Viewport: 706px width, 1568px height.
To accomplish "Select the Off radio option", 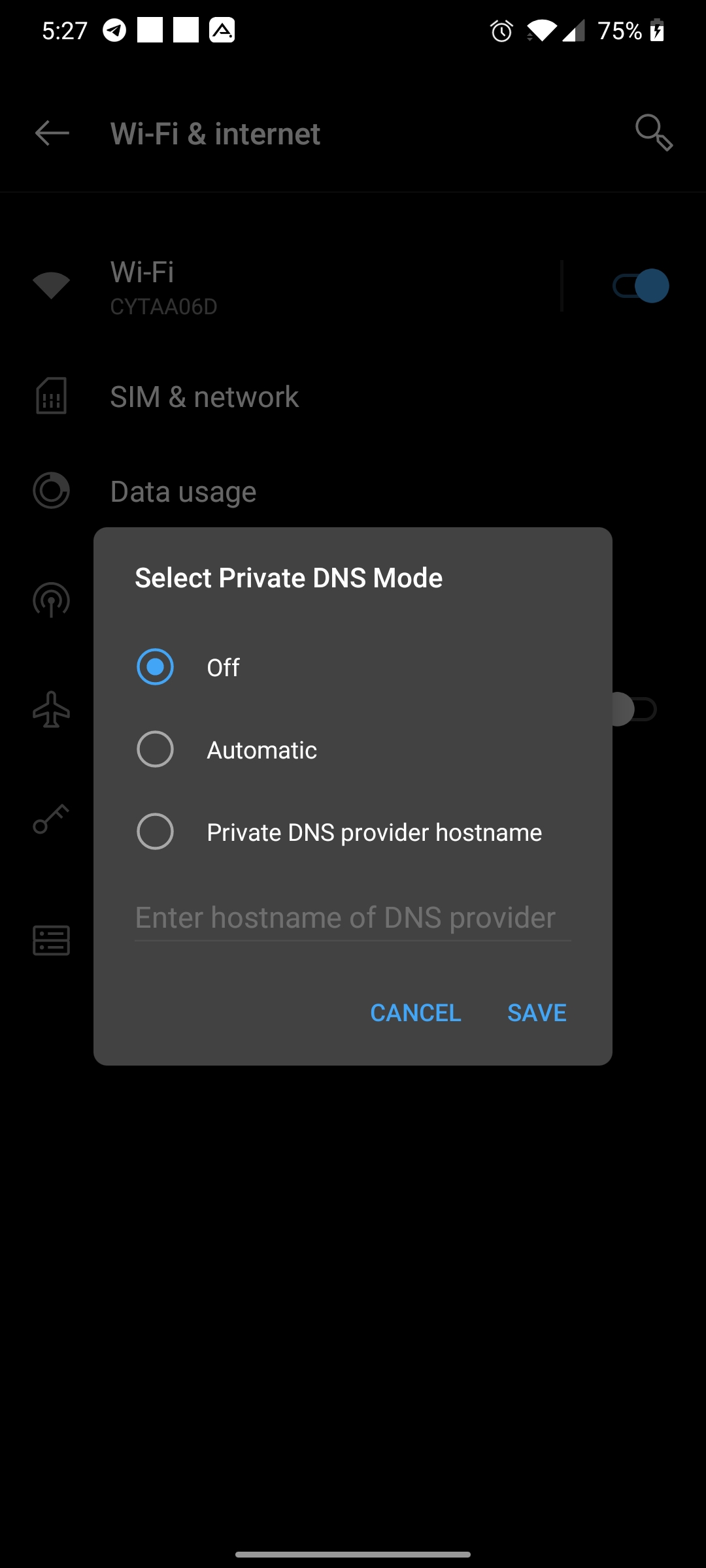I will 155,667.
